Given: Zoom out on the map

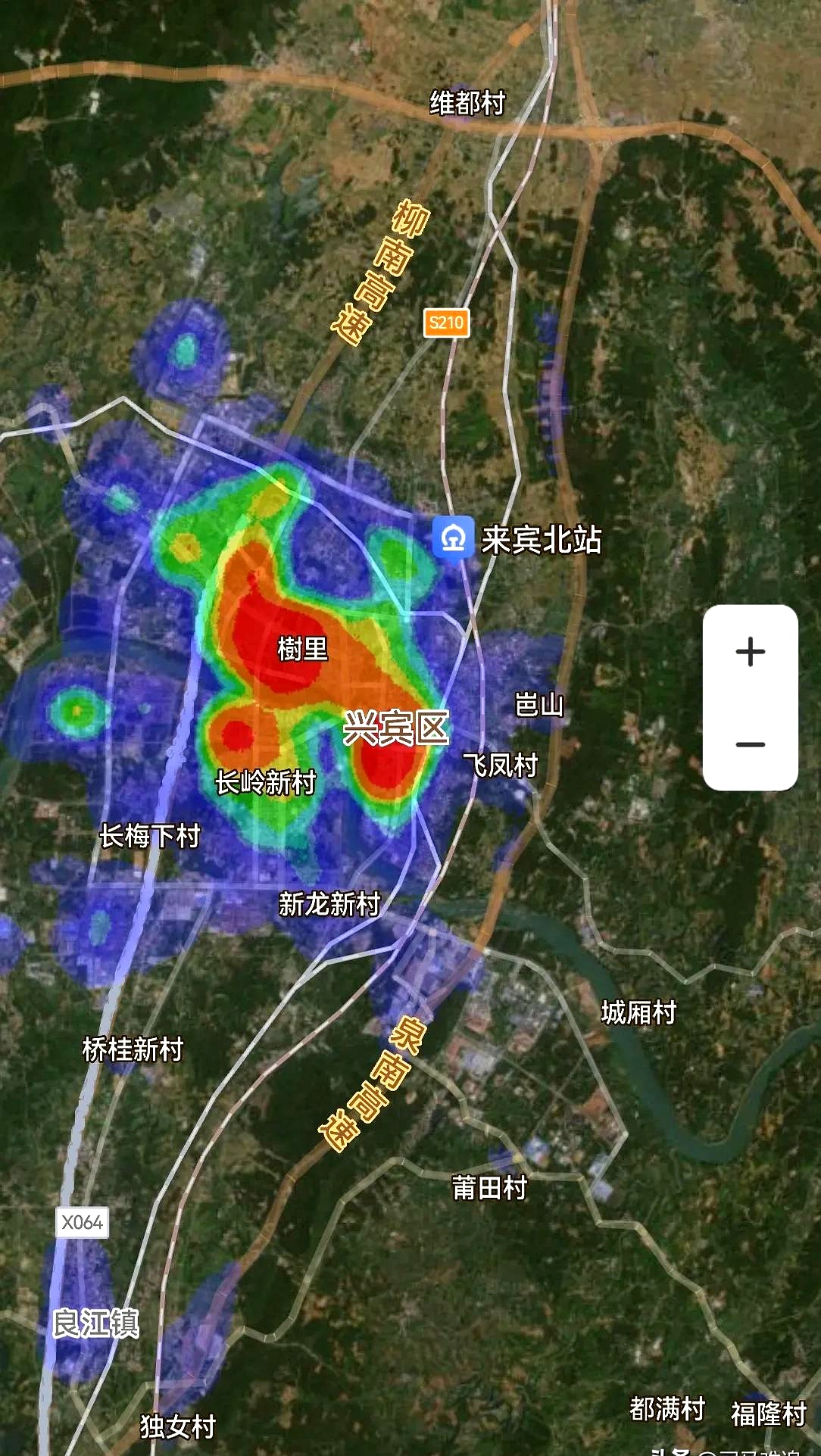Looking at the screenshot, I should pyautogui.click(x=750, y=744).
